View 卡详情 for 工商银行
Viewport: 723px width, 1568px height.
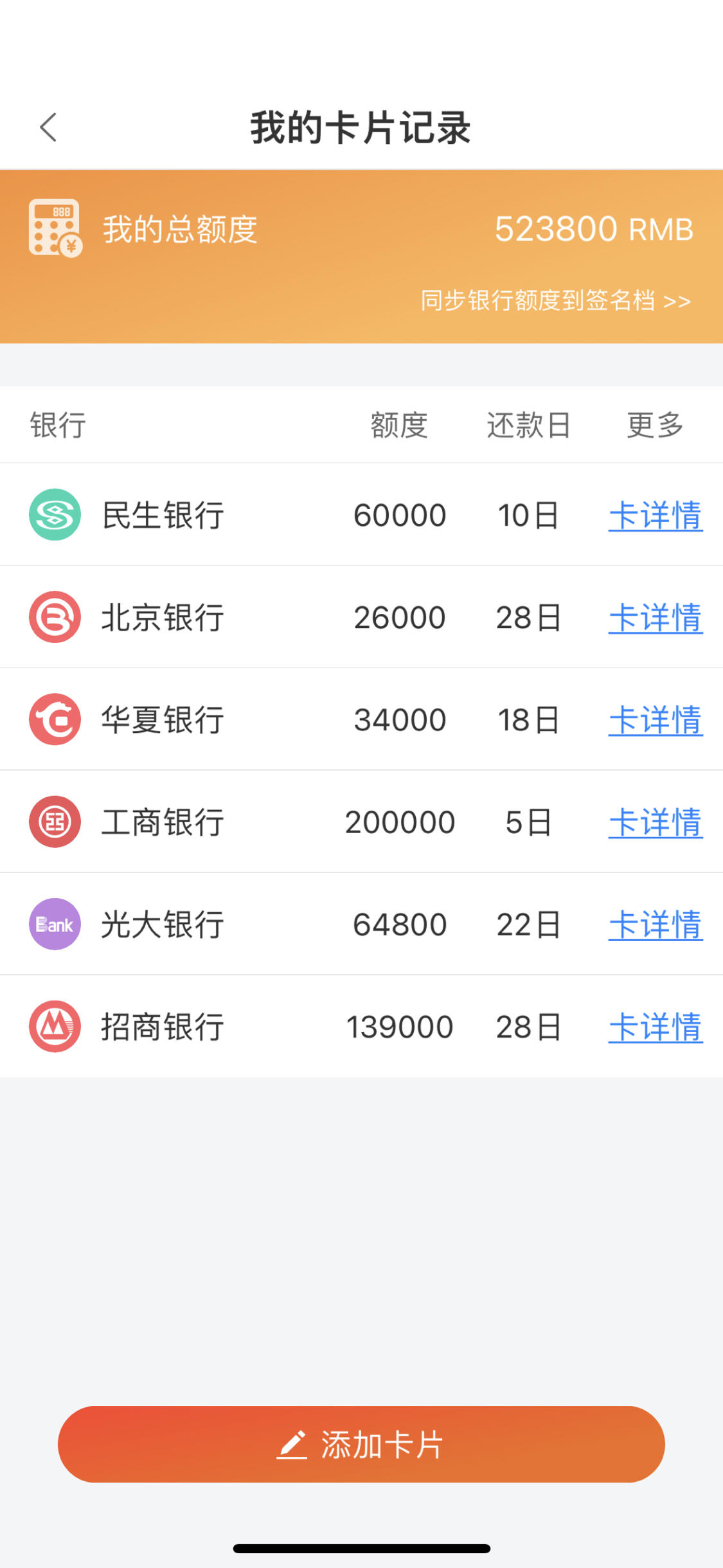[x=656, y=822]
